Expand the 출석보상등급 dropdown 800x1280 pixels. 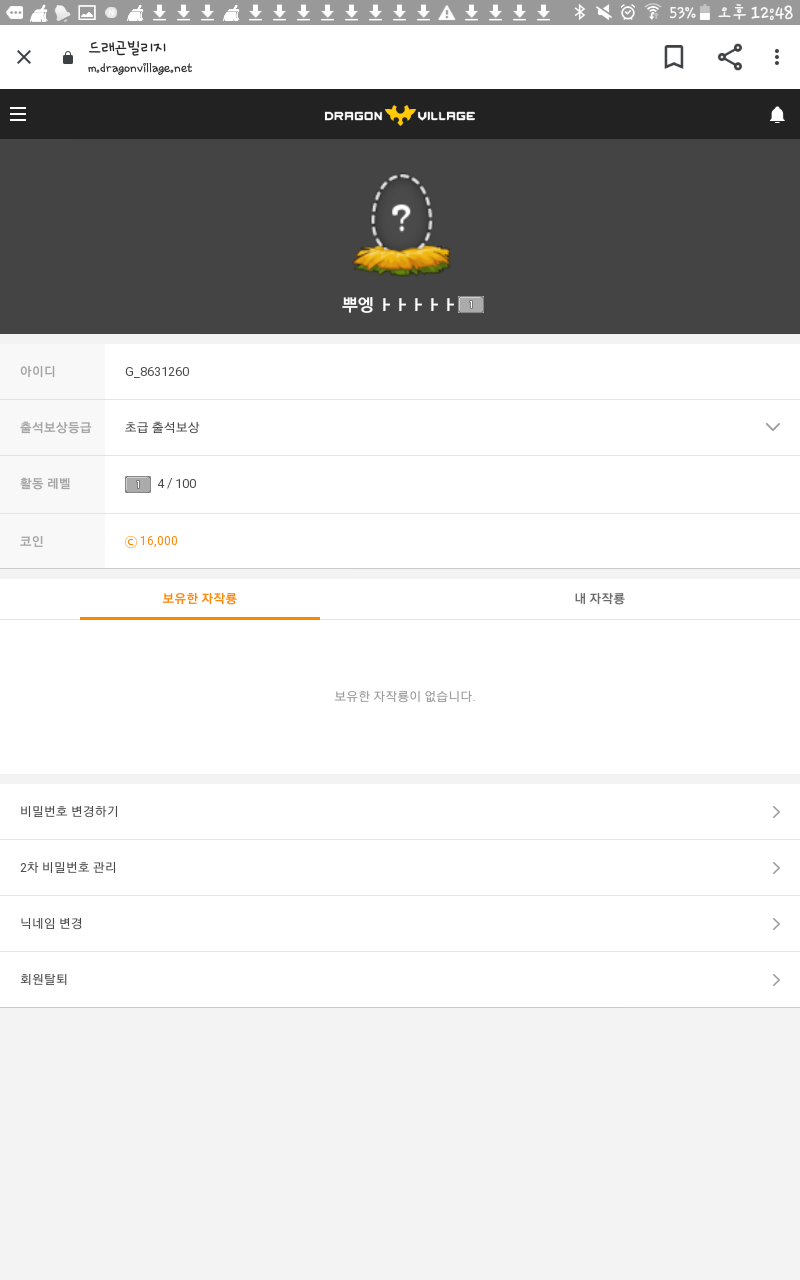pyautogui.click(x=772, y=427)
